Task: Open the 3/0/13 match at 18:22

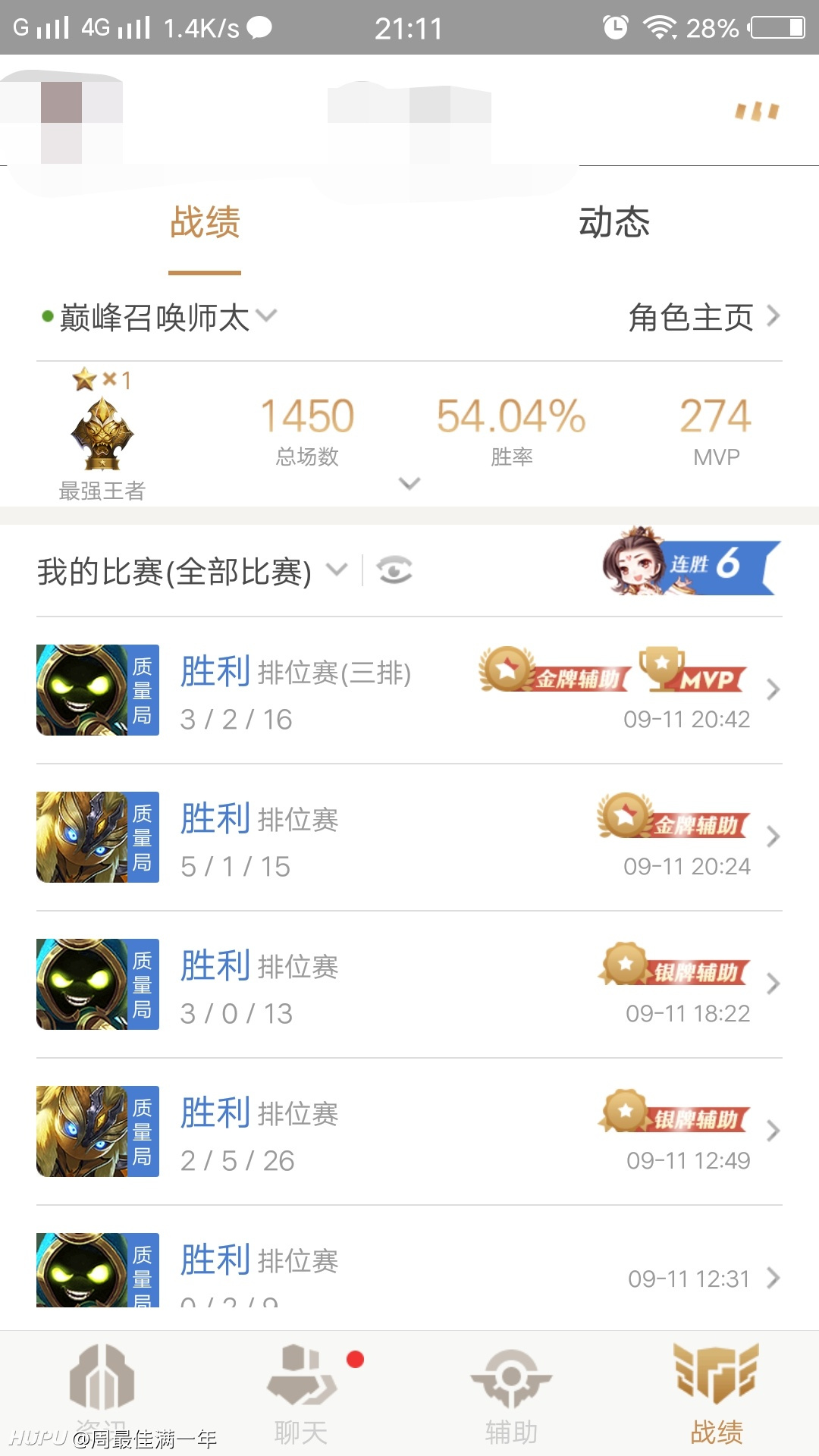Action: click(409, 984)
